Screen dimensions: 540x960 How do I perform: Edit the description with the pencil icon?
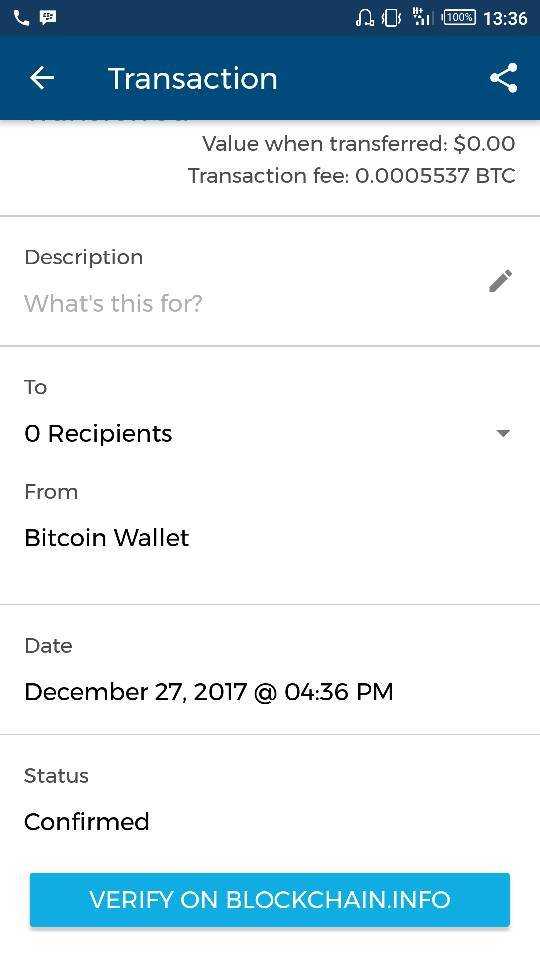[x=500, y=281]
